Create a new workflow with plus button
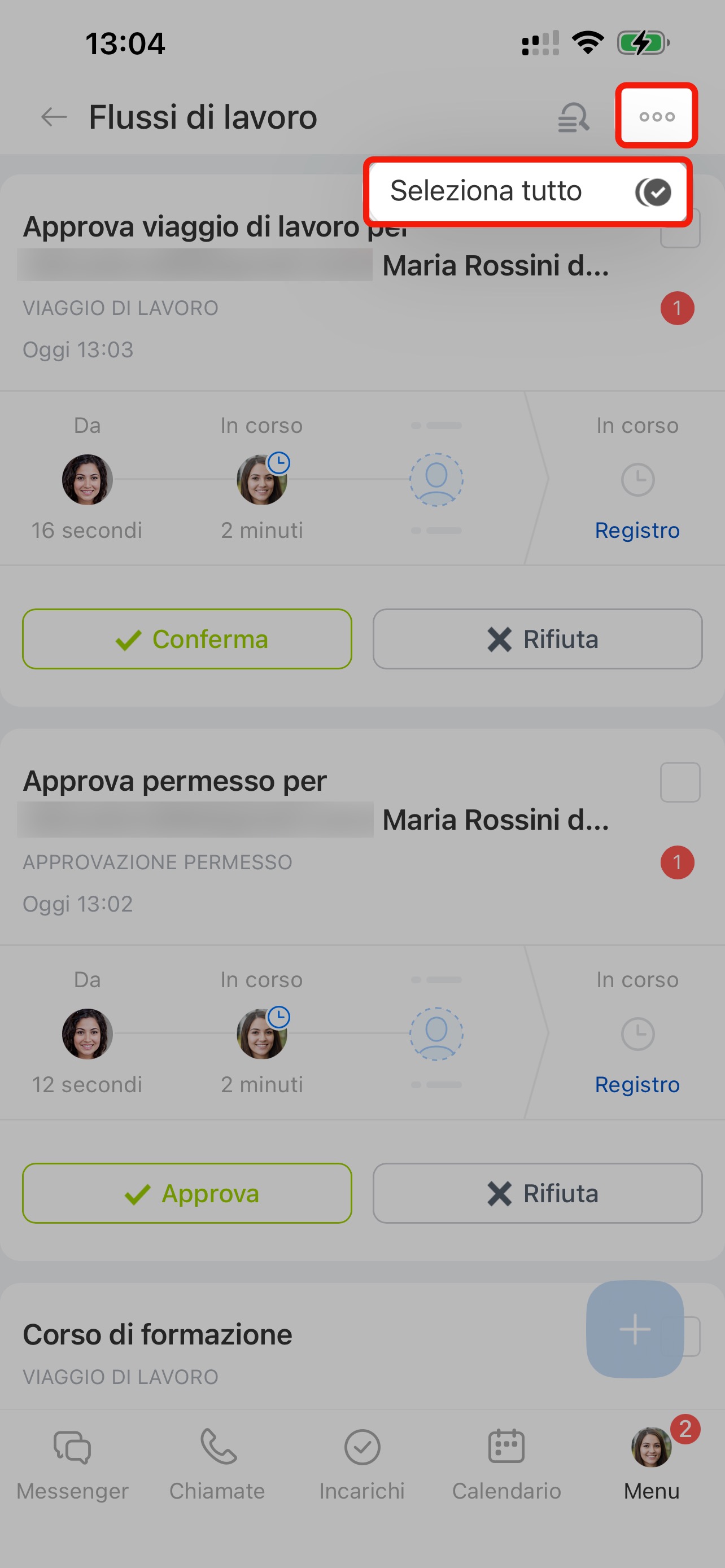Screen dimensions: 725x1568 click(x=634, y=1329)
